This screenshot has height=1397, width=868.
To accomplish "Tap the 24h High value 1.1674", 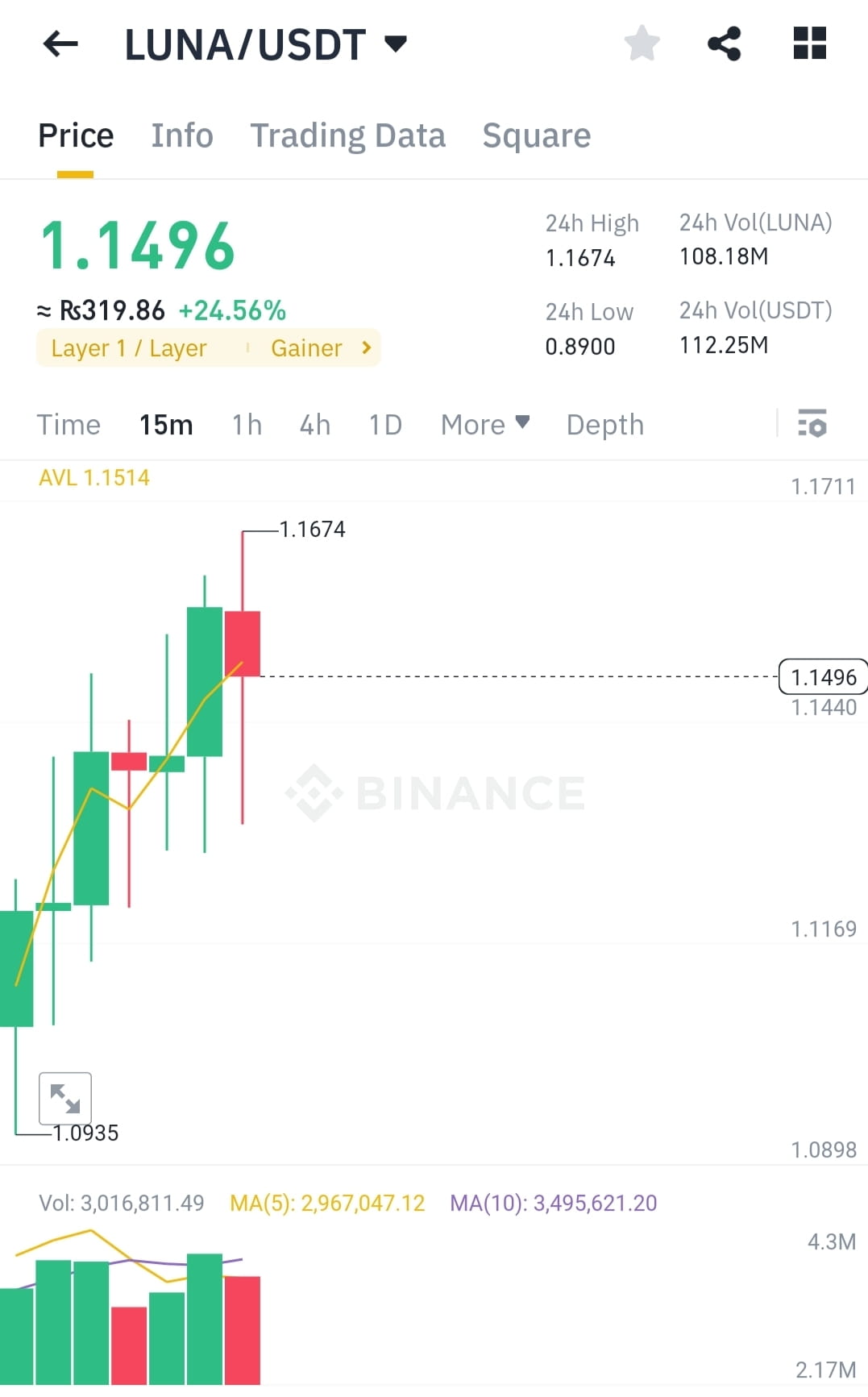I will click(x=579, y=259).
